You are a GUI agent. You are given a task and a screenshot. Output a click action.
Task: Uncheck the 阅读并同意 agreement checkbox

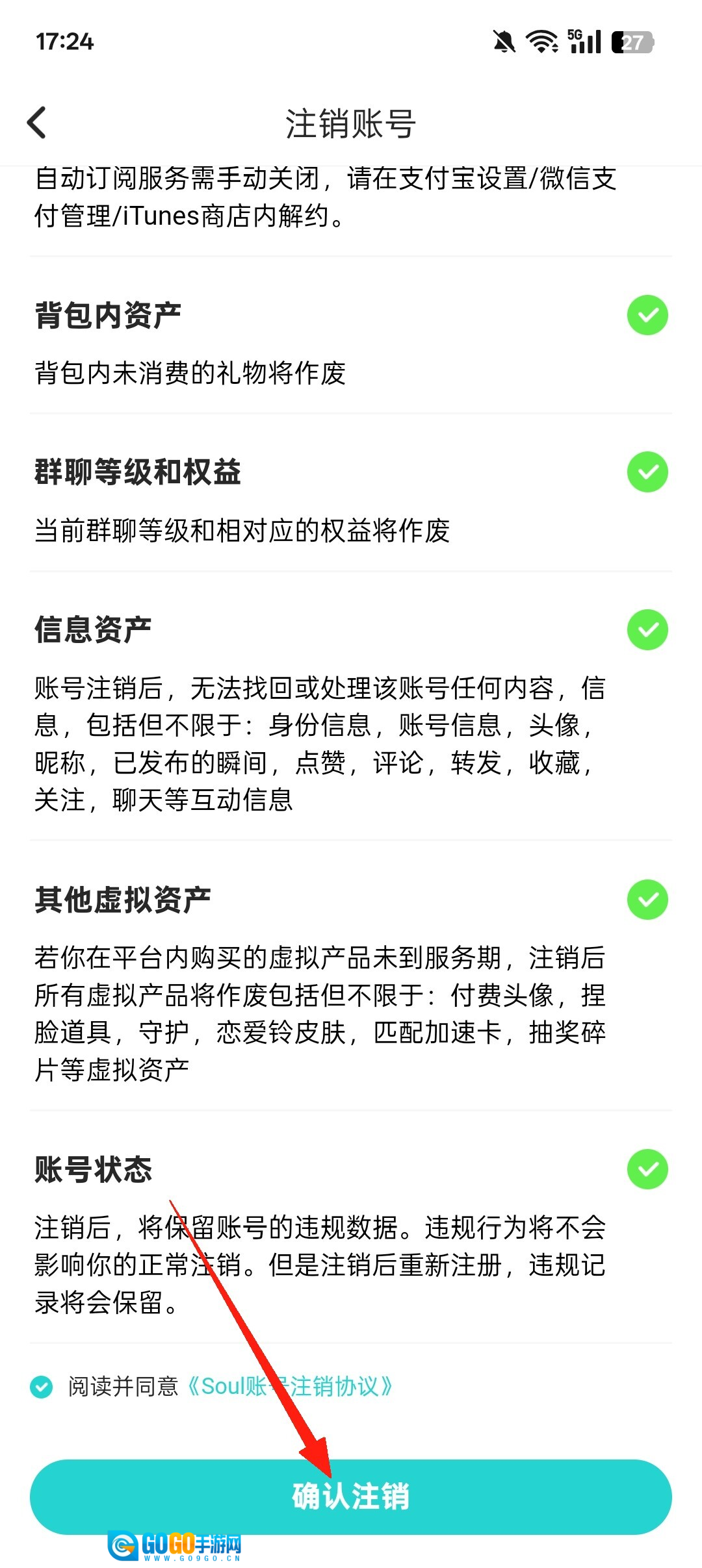click(42, 1387)
